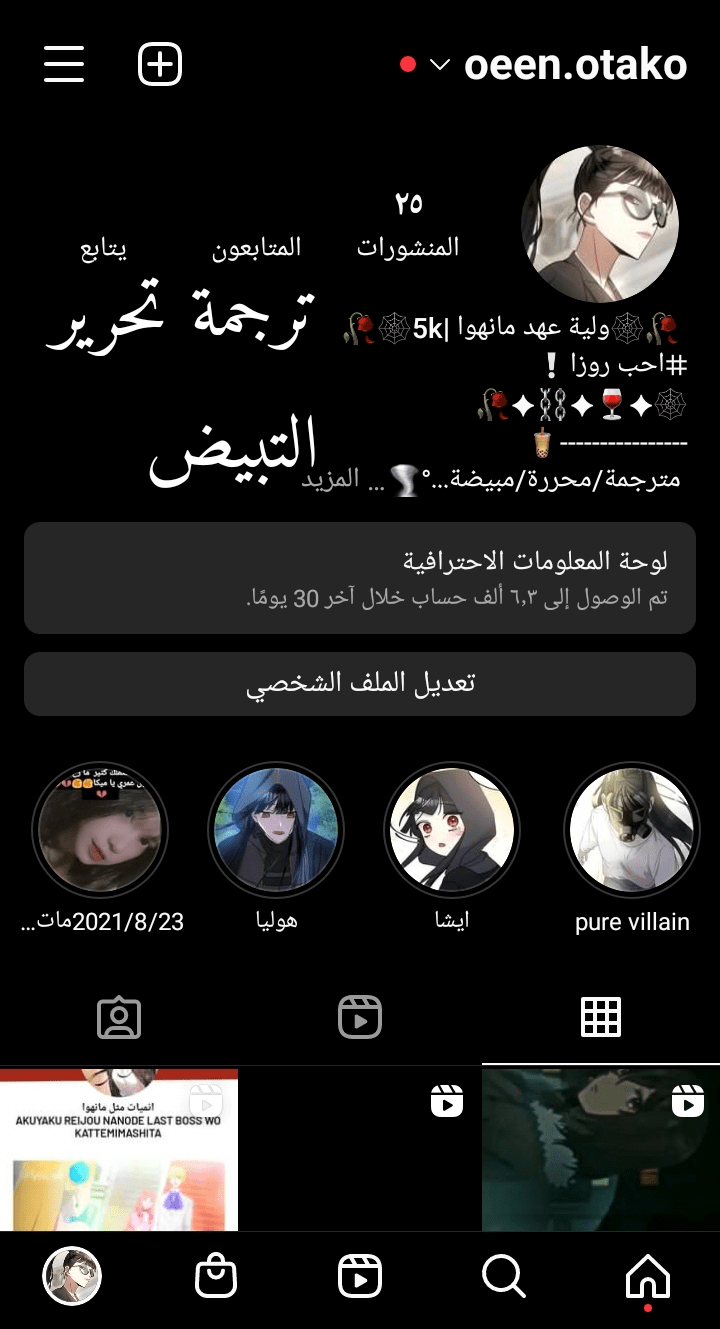The image size is (720, 1329).
Task: Tap تعديل الملف الشخصي button
Action: coord(360,683)
